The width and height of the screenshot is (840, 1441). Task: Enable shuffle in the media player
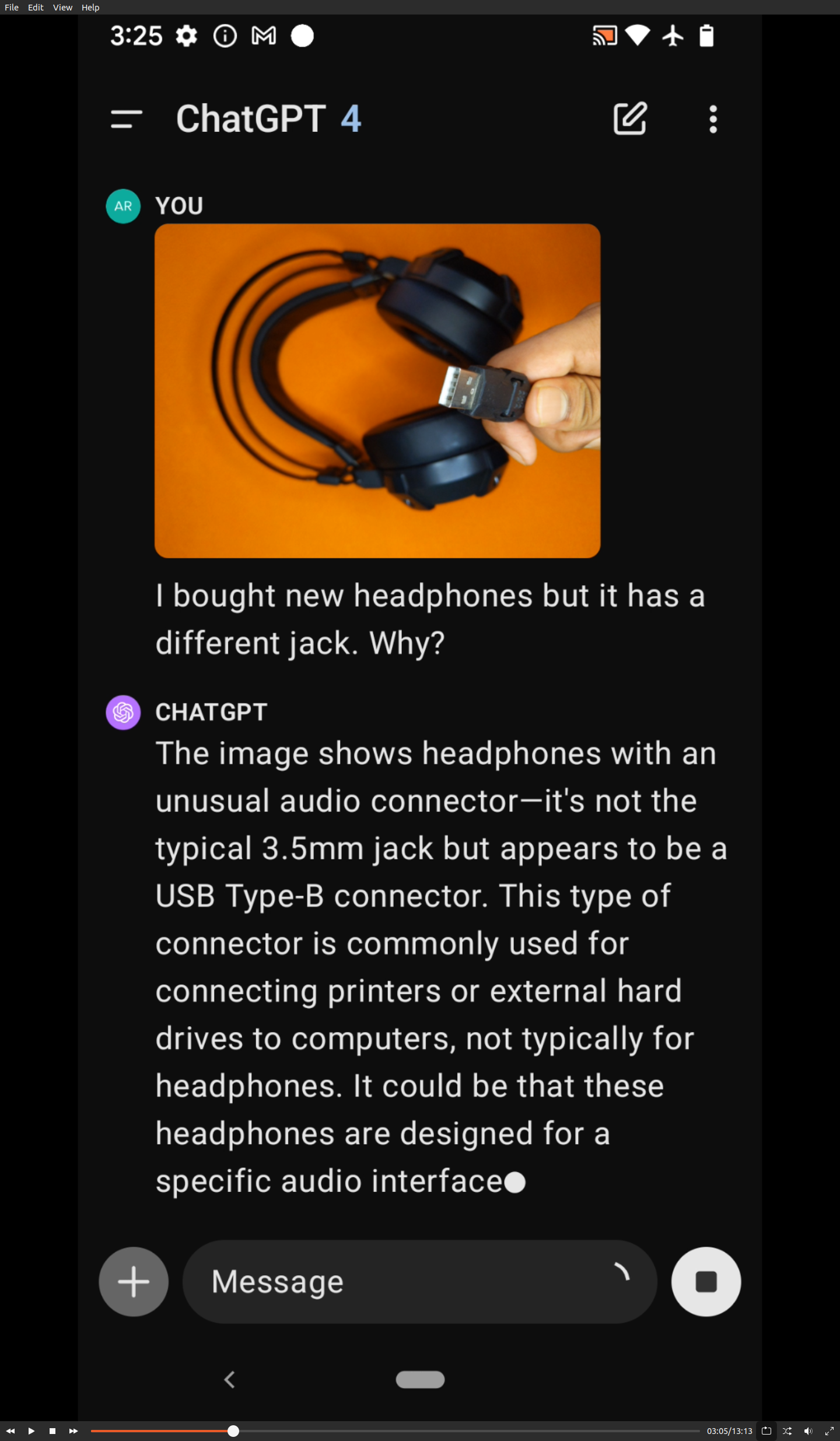(x=787, y=1430)
